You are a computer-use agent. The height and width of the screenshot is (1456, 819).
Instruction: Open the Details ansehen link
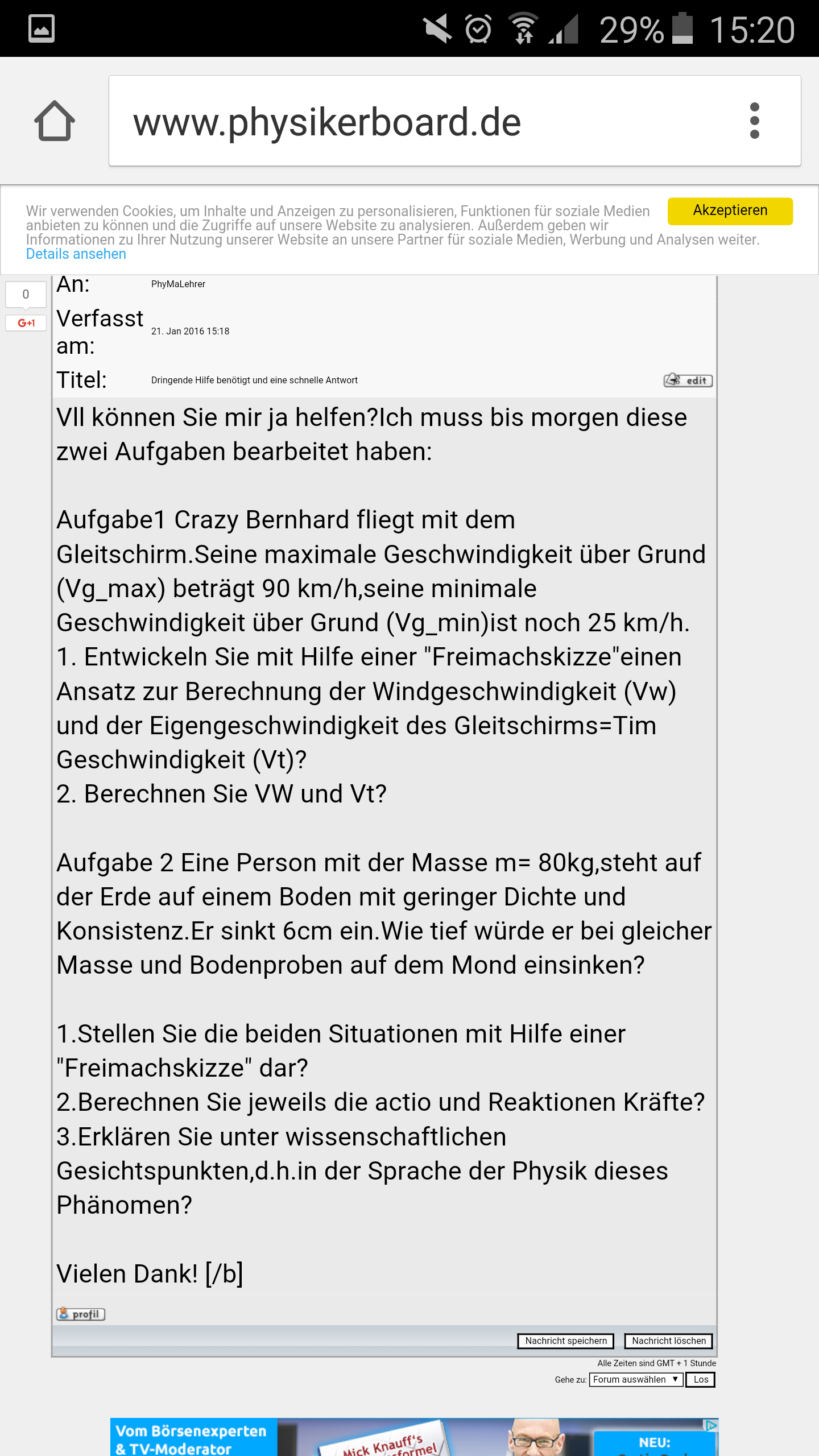click(x=76, y=254)
